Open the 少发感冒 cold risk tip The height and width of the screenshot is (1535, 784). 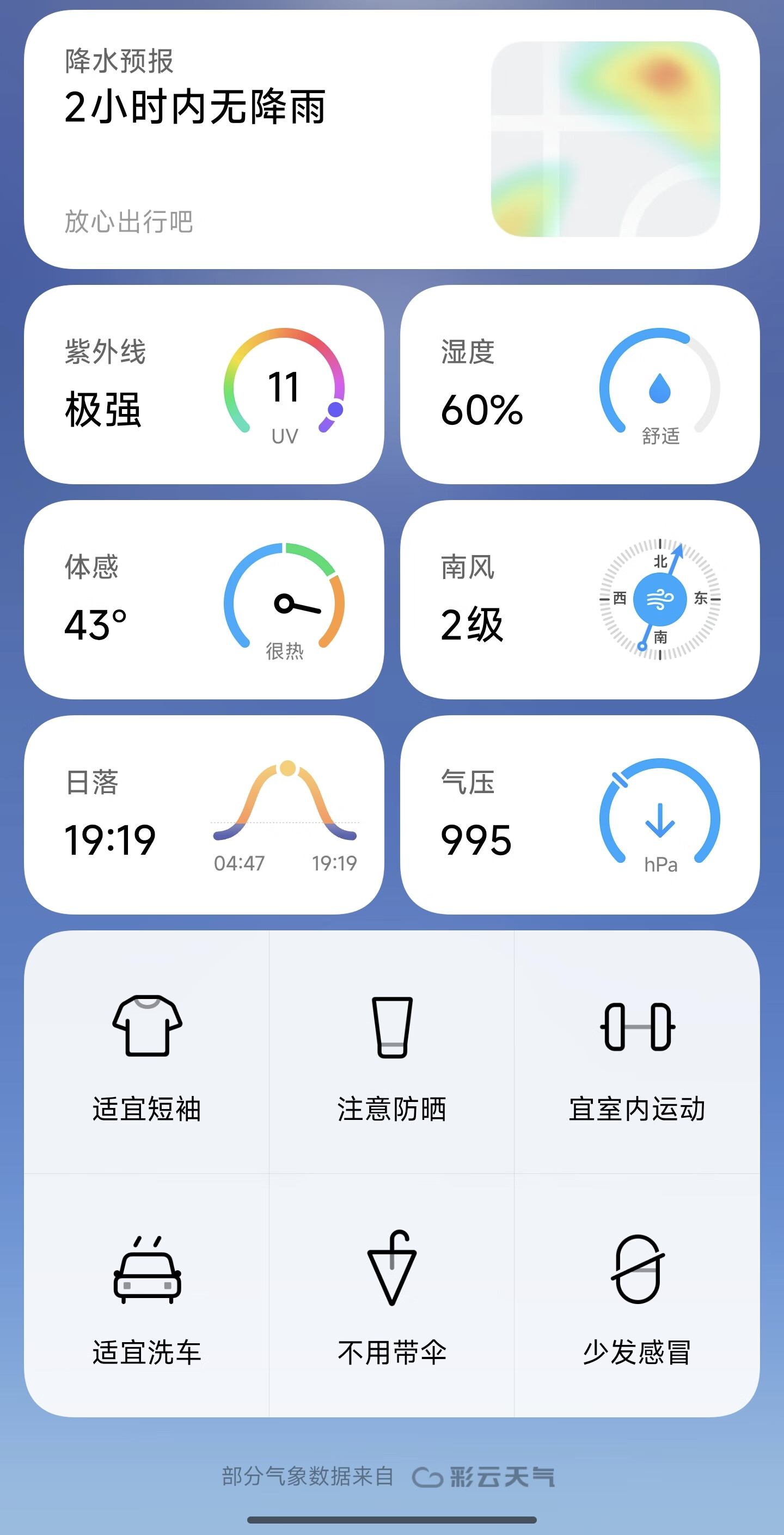click(x=637, y=1295)
